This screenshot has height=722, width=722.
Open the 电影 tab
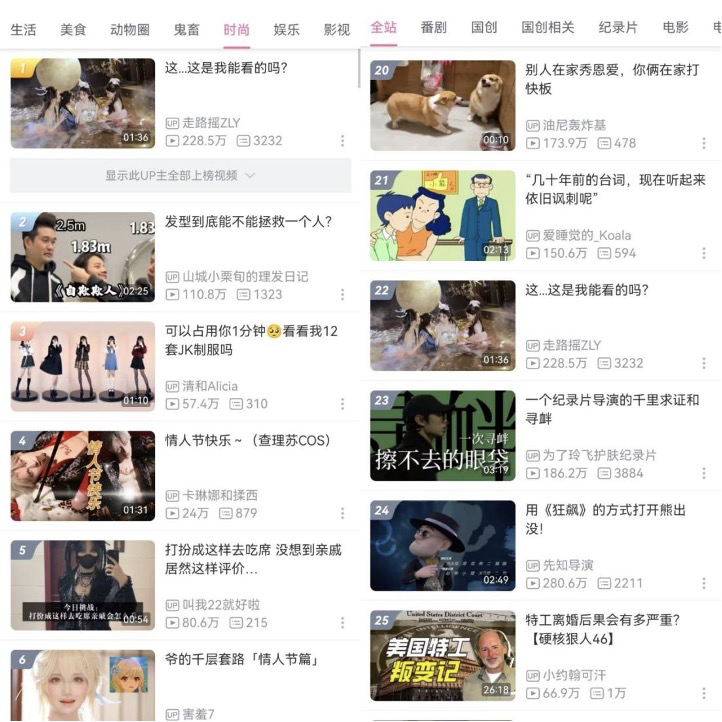(675, 28)
